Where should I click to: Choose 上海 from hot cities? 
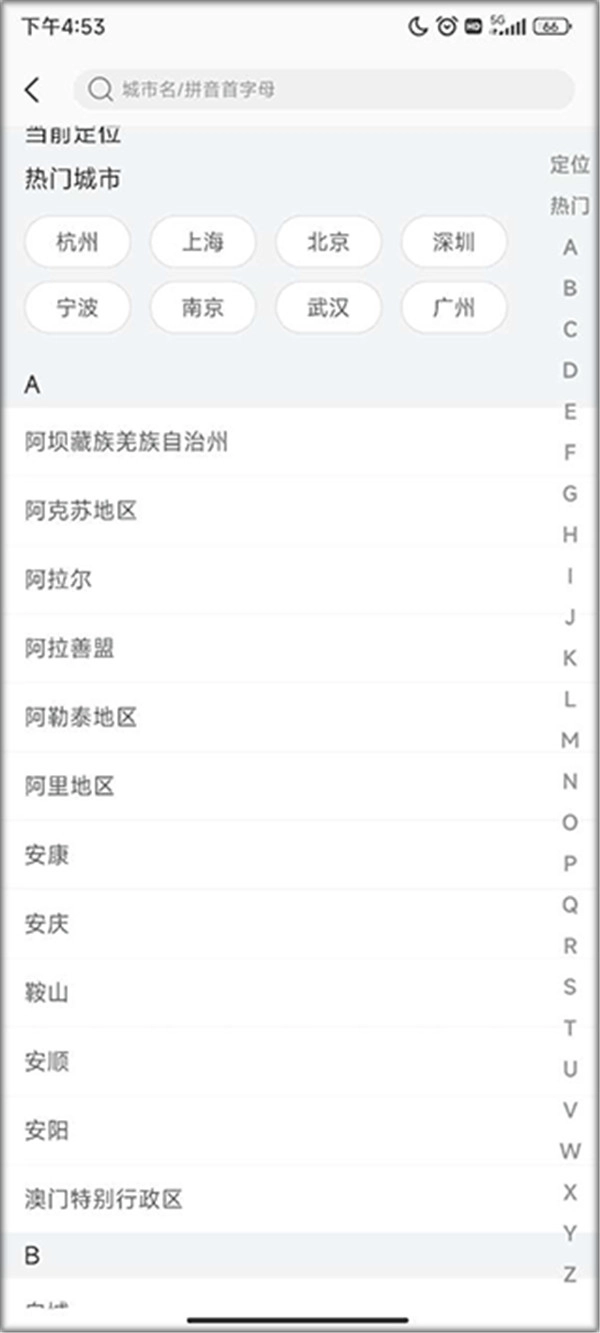click(x=203, y=242)
